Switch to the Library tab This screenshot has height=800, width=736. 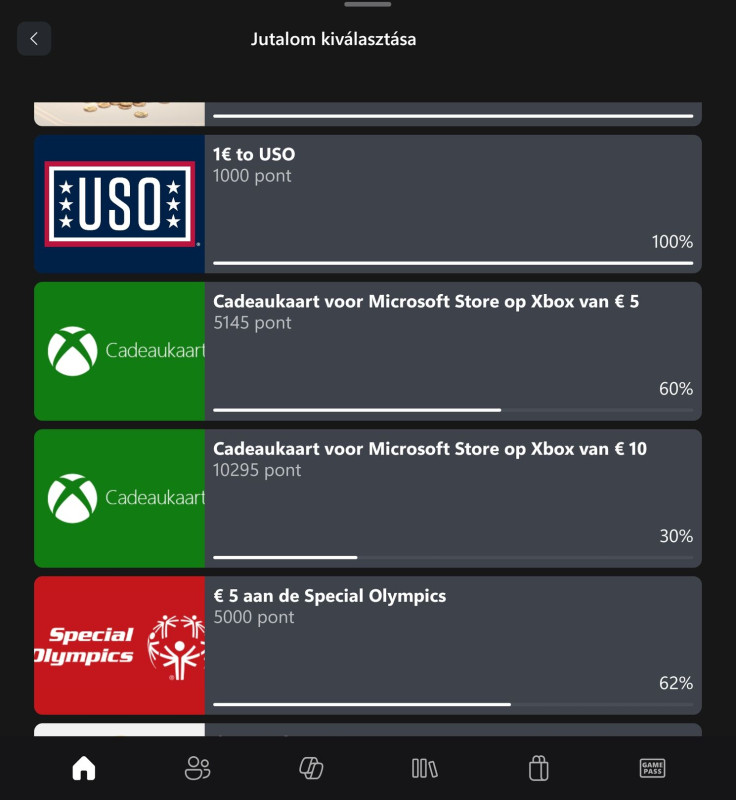pyautogui.click(x=425, y=768)
